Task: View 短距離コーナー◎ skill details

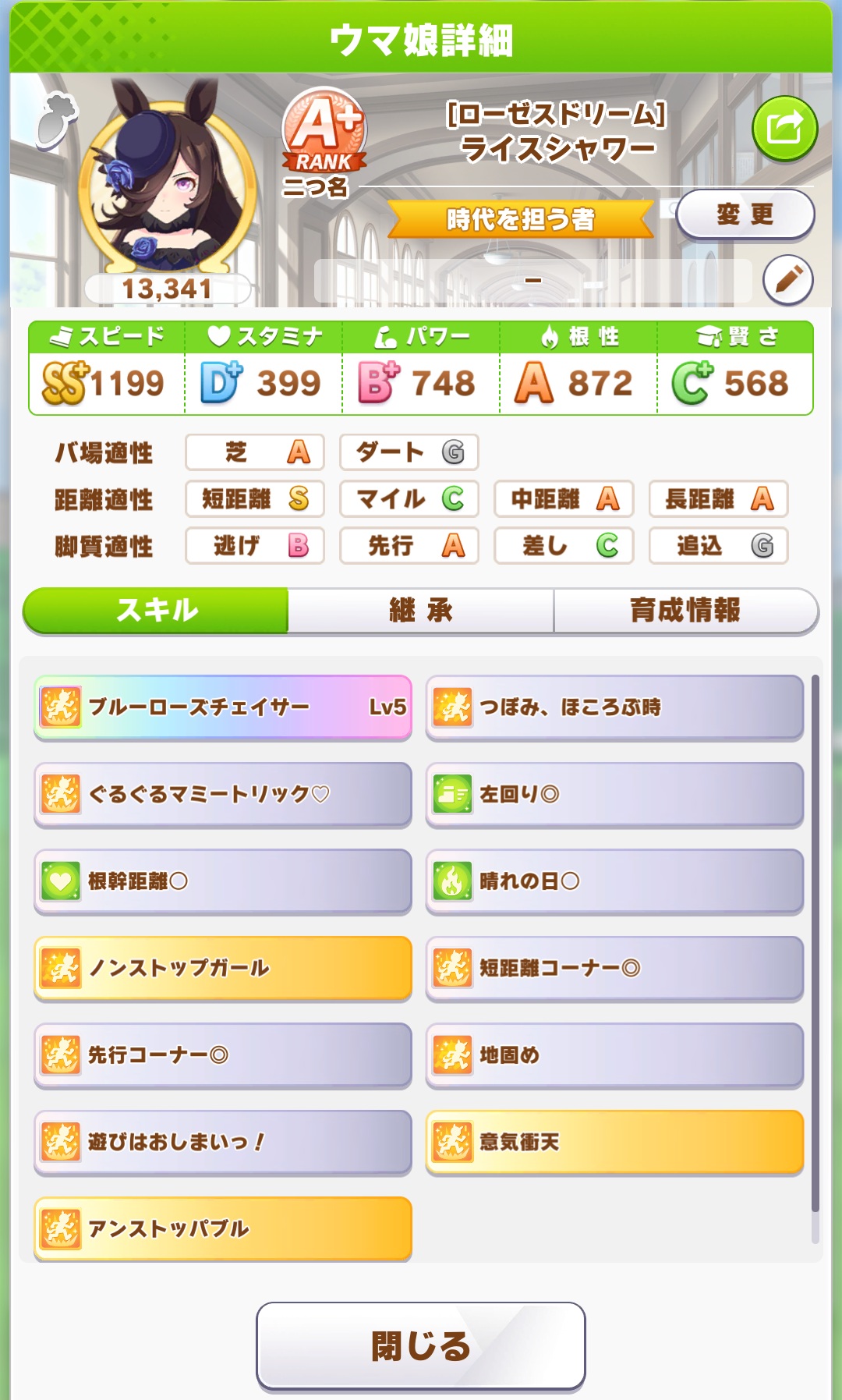Action: [614, 968]
